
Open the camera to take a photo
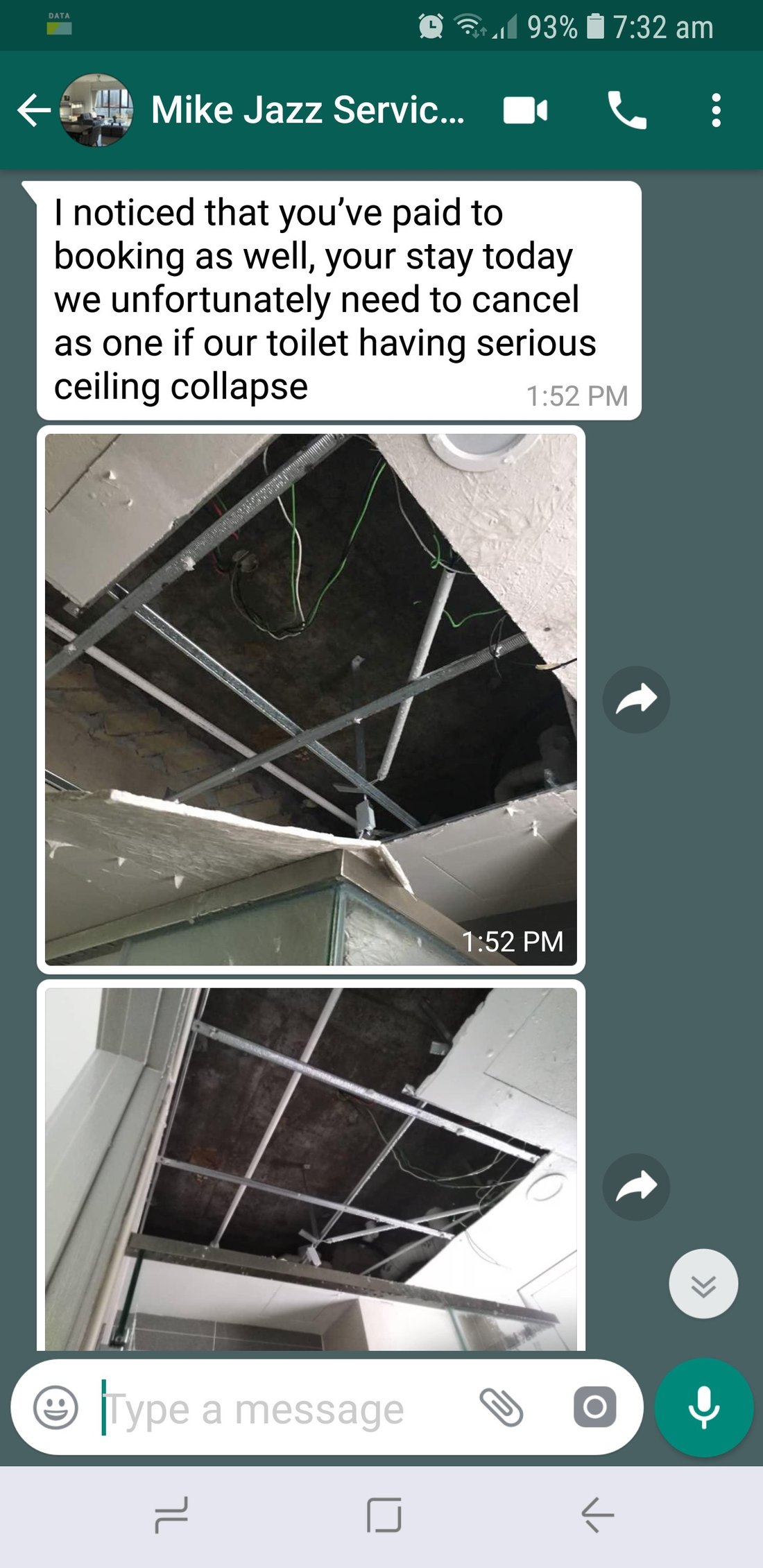594,1407
